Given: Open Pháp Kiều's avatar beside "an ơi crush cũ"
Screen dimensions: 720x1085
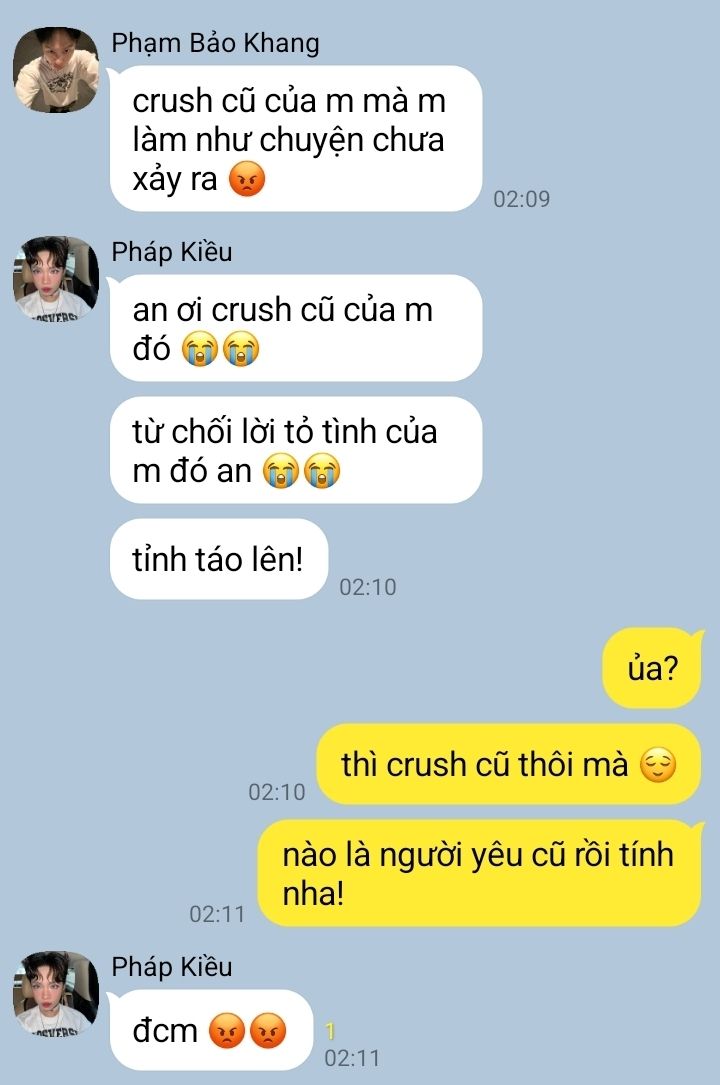Looking at the screenshot, I should (56, 278).
